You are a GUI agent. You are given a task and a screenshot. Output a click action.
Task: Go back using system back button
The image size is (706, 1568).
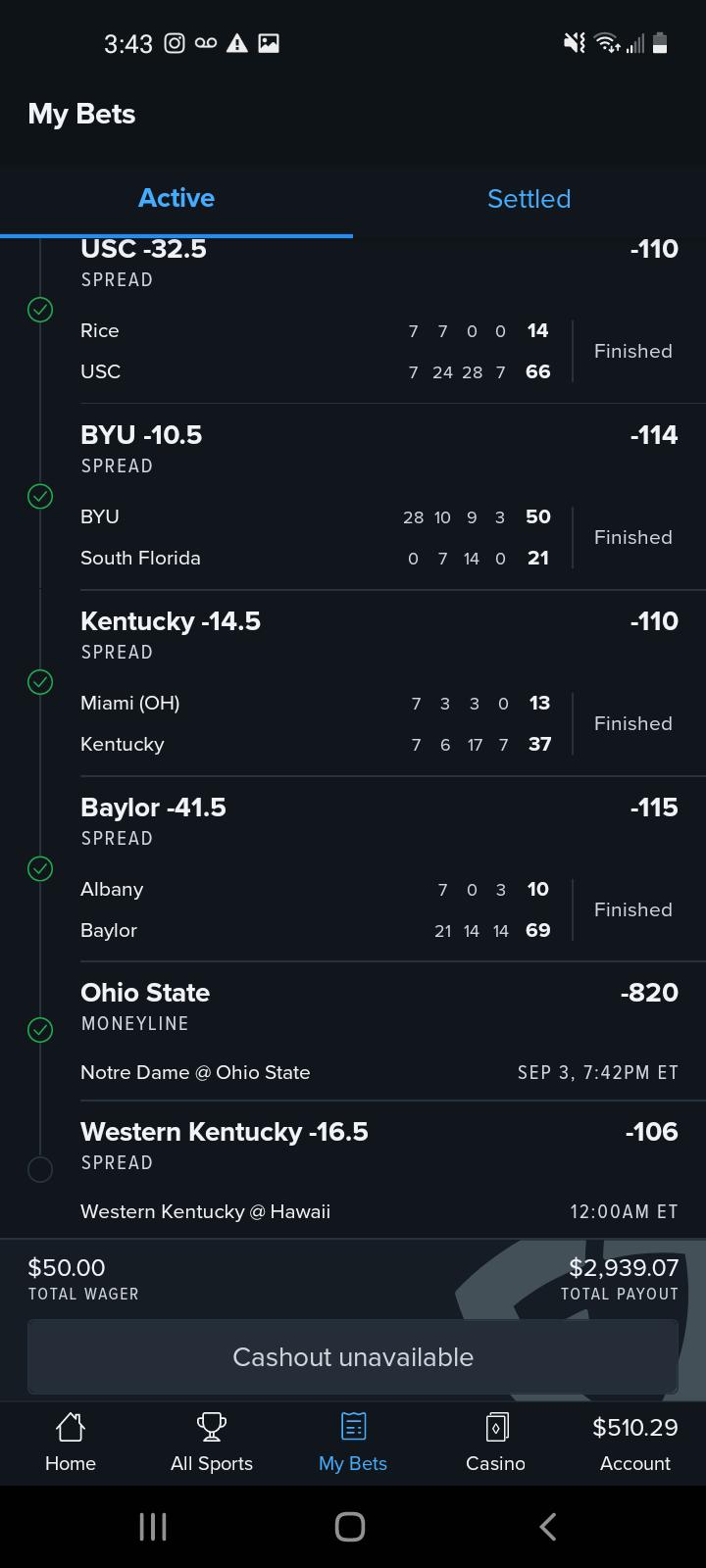(x=548, y=1526)
